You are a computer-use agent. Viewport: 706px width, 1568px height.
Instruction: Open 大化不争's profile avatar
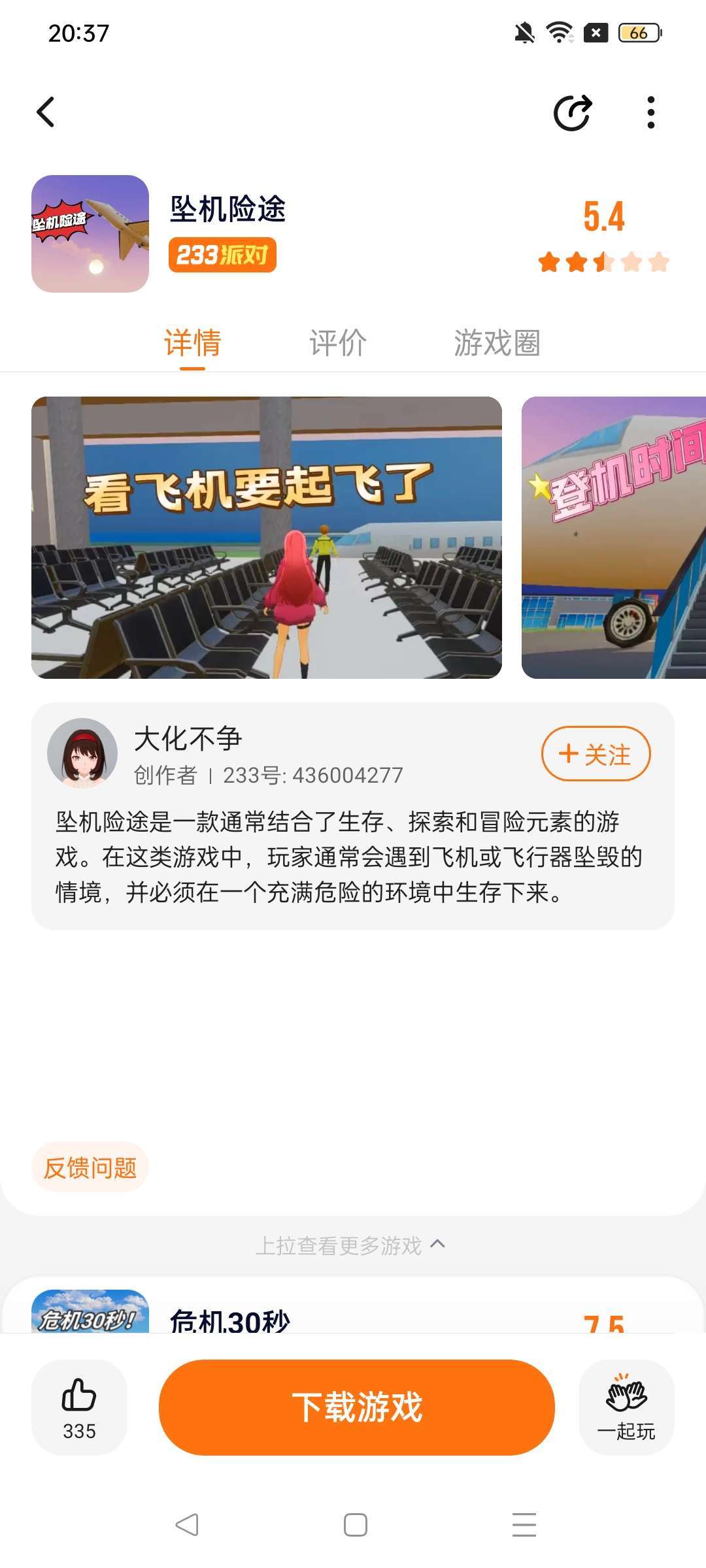tap(82, 753)
